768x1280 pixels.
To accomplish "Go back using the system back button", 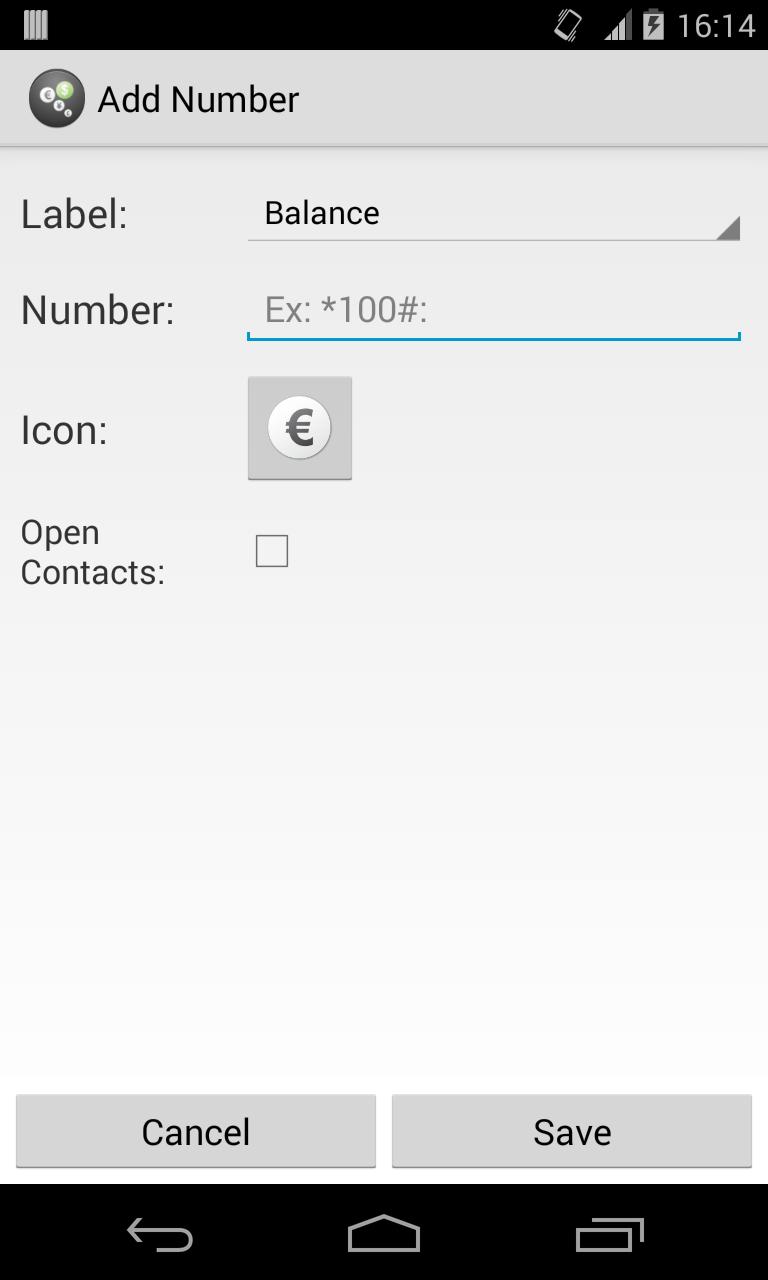I will tap(160, 1235).
